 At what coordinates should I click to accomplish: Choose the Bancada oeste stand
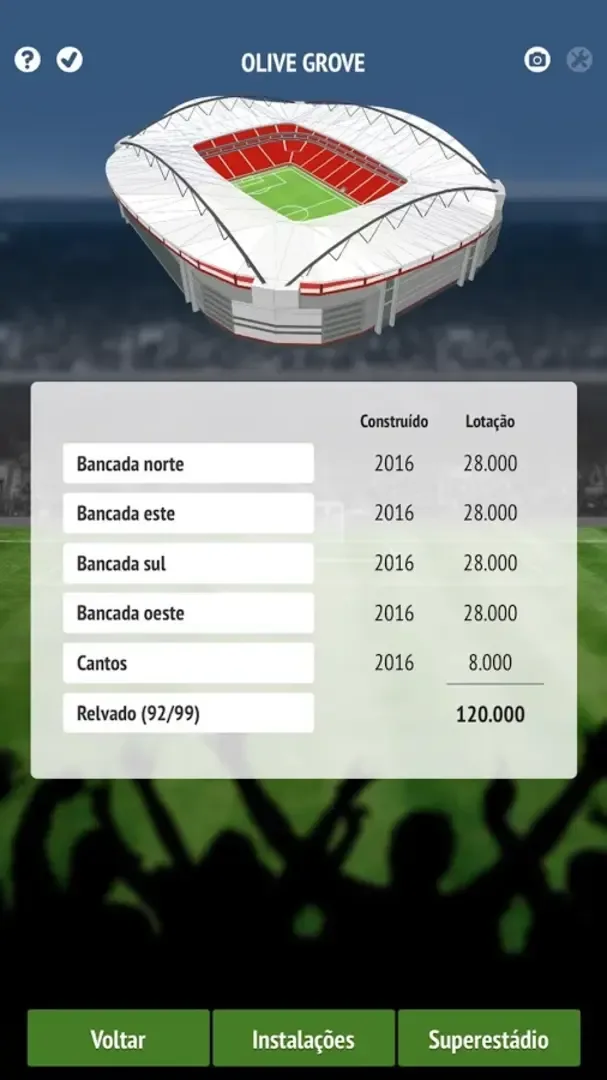tap(188, 614)
